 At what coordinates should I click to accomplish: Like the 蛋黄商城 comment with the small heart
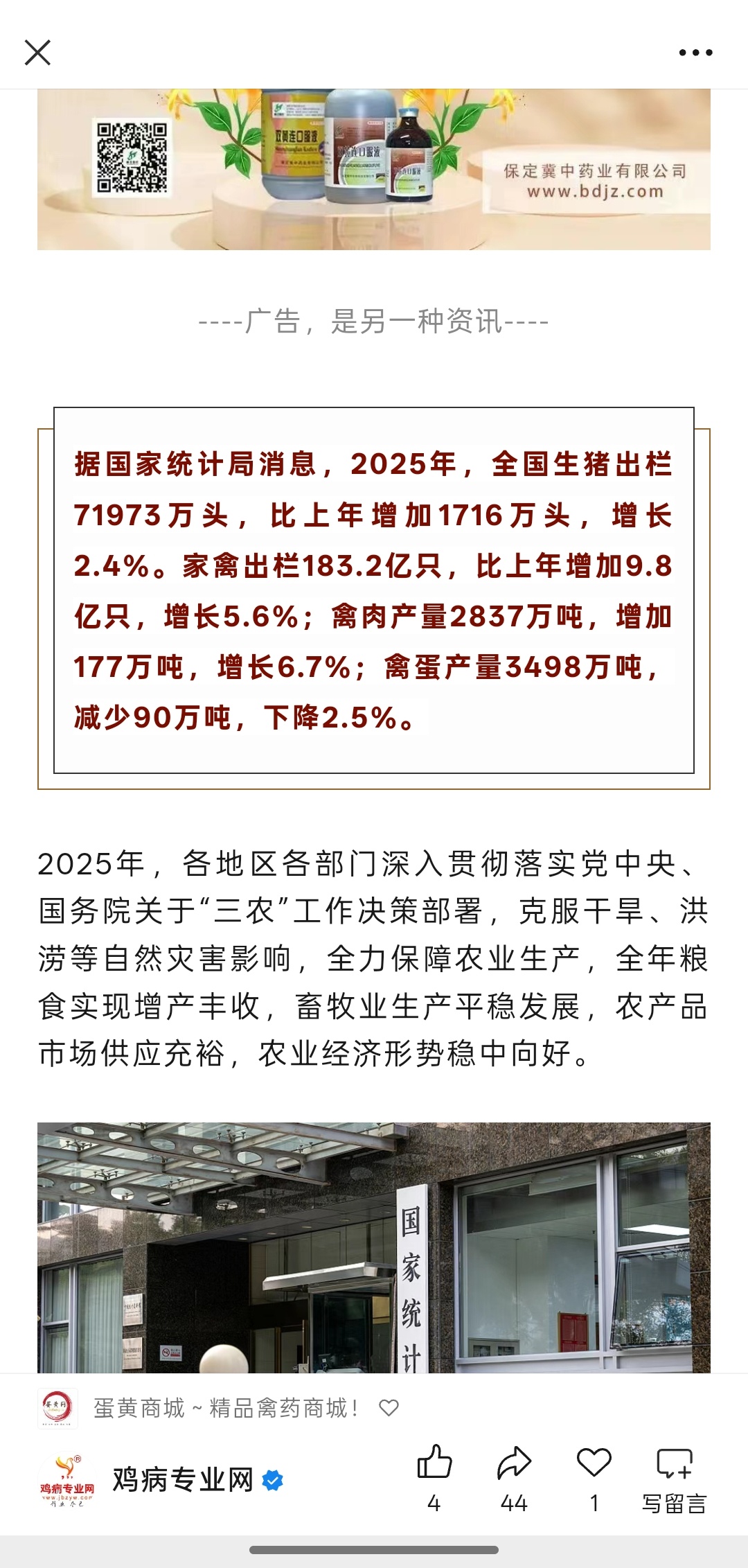coord(389,1408)
